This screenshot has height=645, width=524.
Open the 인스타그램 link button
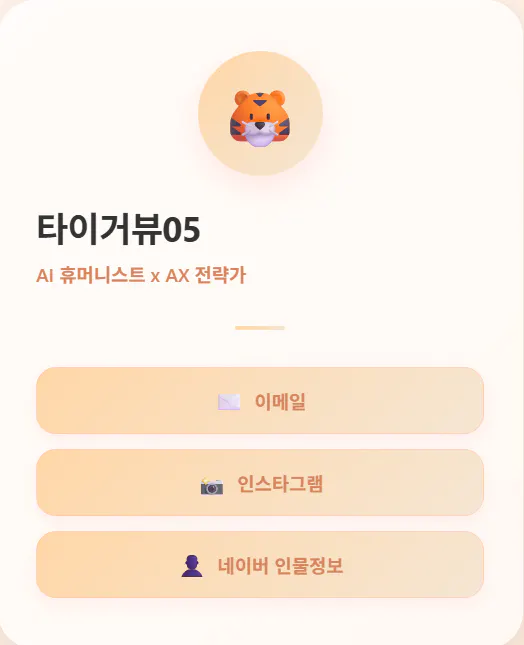point(260,483)
